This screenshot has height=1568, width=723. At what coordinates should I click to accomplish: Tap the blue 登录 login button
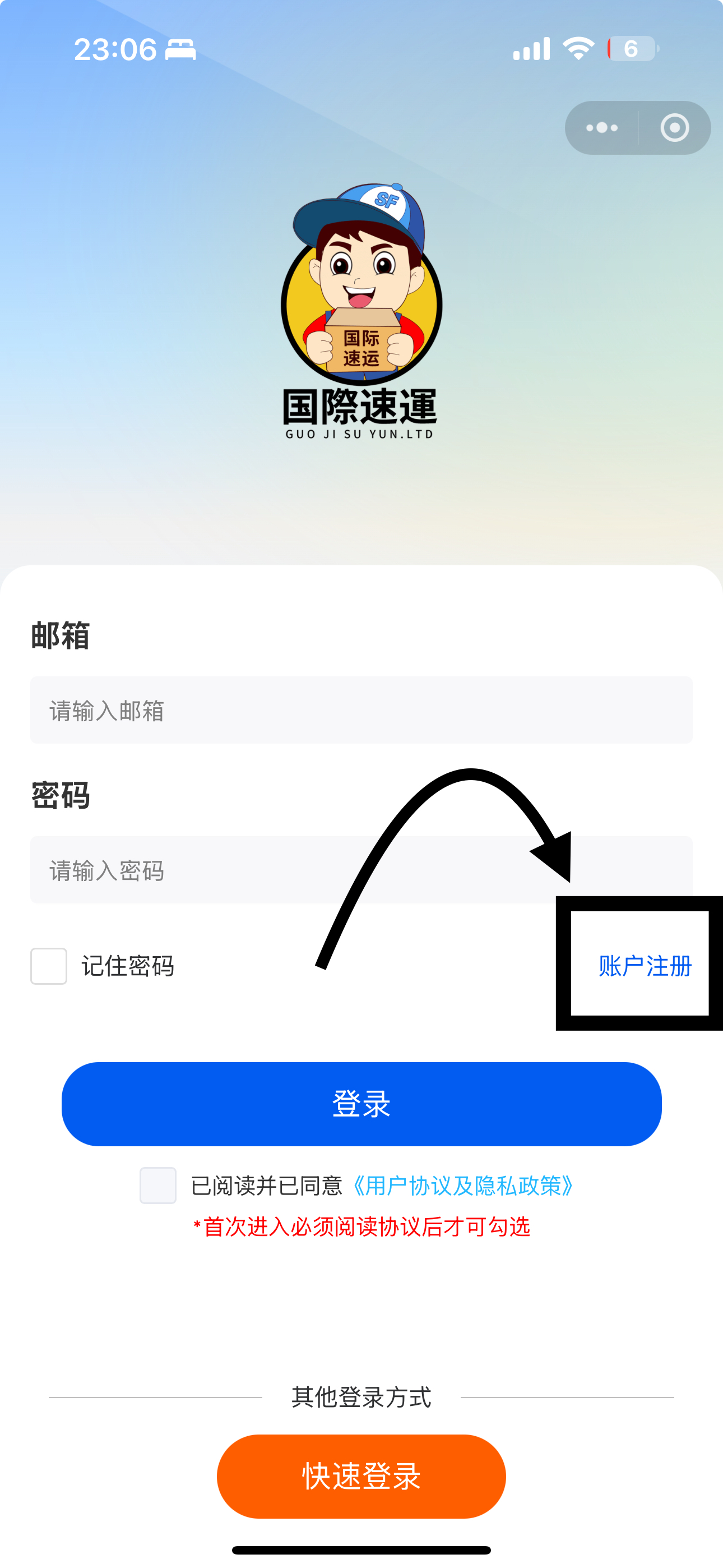(x=361, y=1104)
